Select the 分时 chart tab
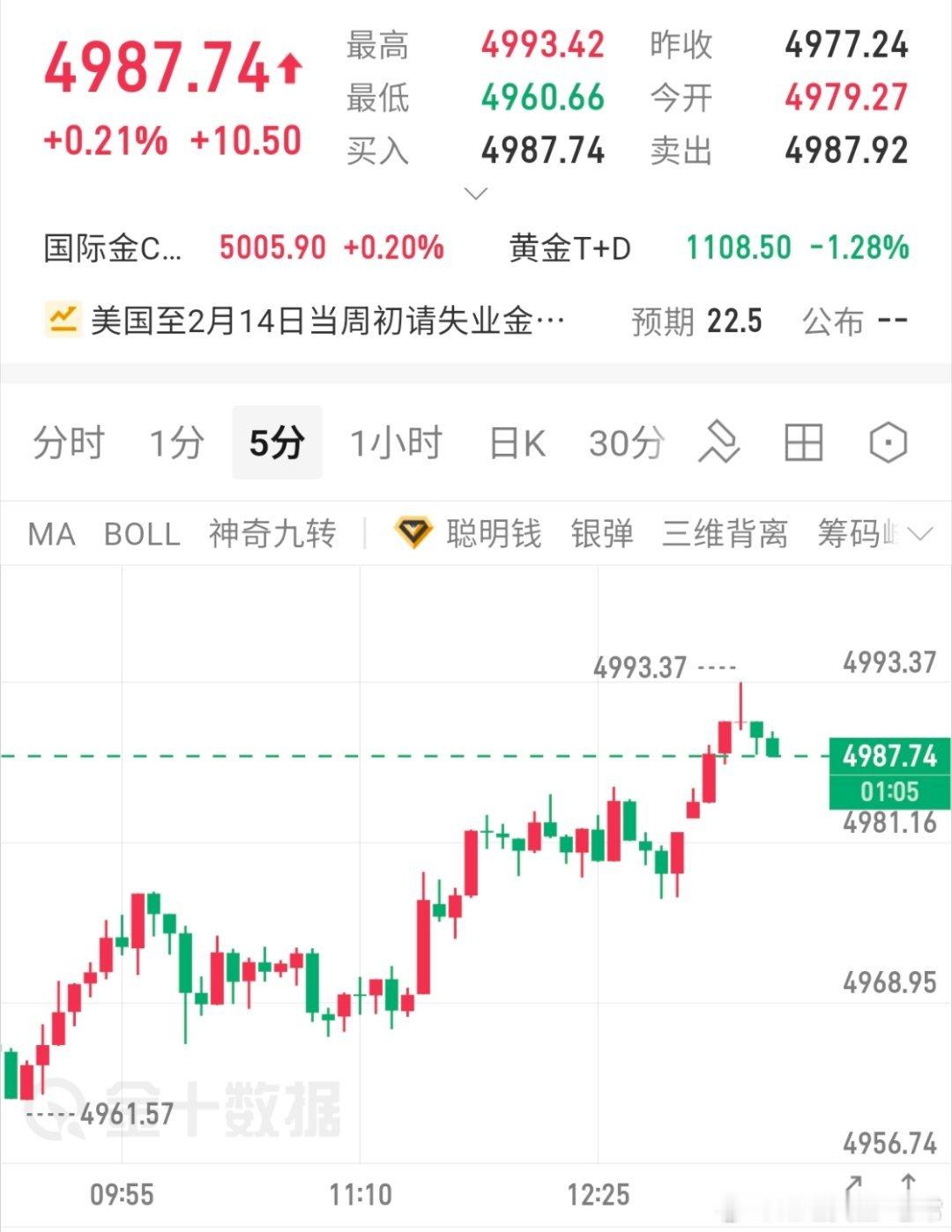Viewport: 952px width, 1232px height. coord(68,443)
